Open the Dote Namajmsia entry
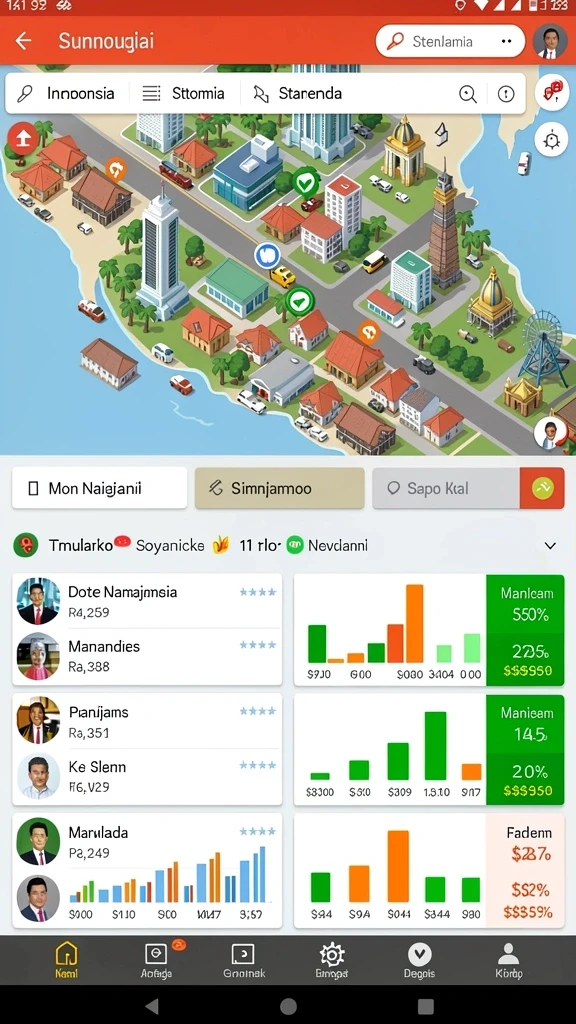 [x=147, y=601]
